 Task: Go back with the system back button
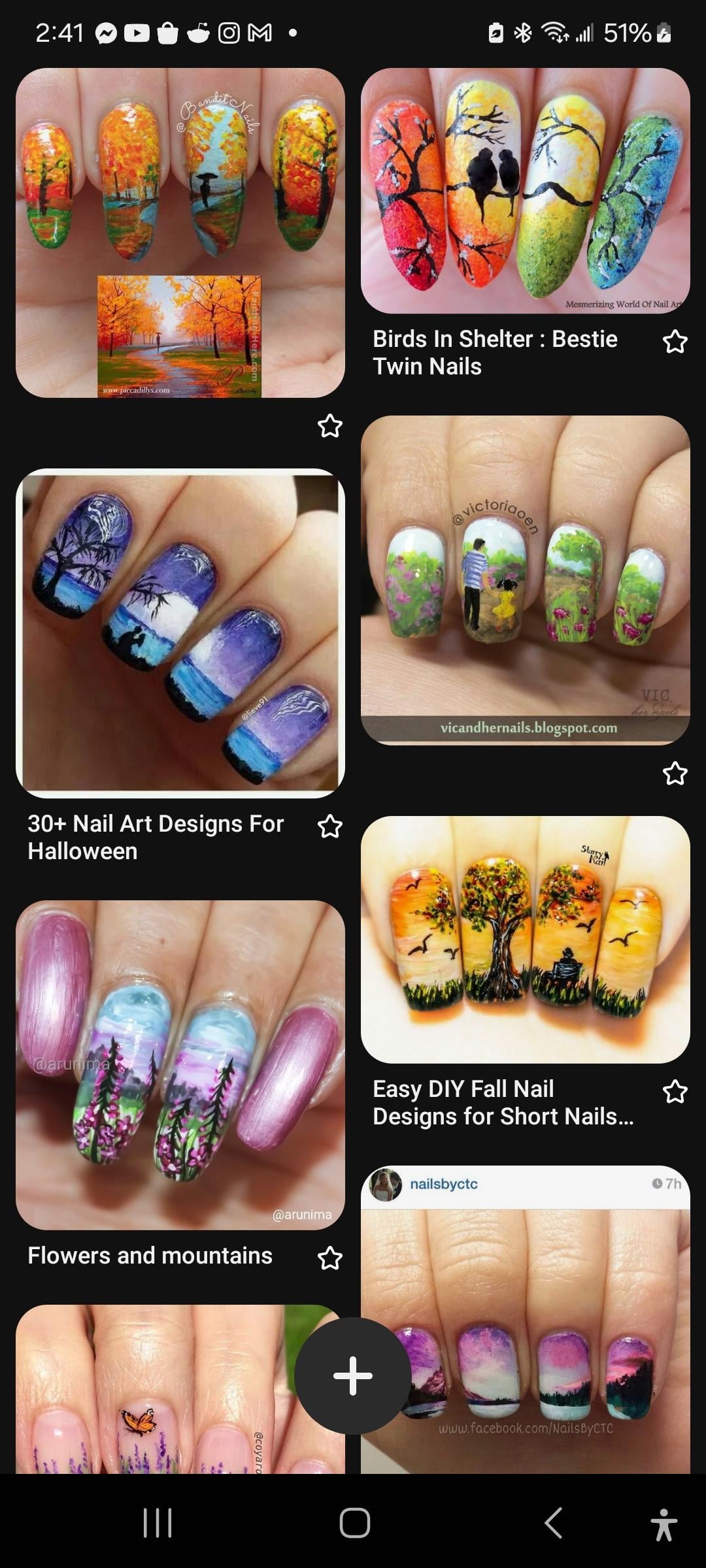[553, 1523]
